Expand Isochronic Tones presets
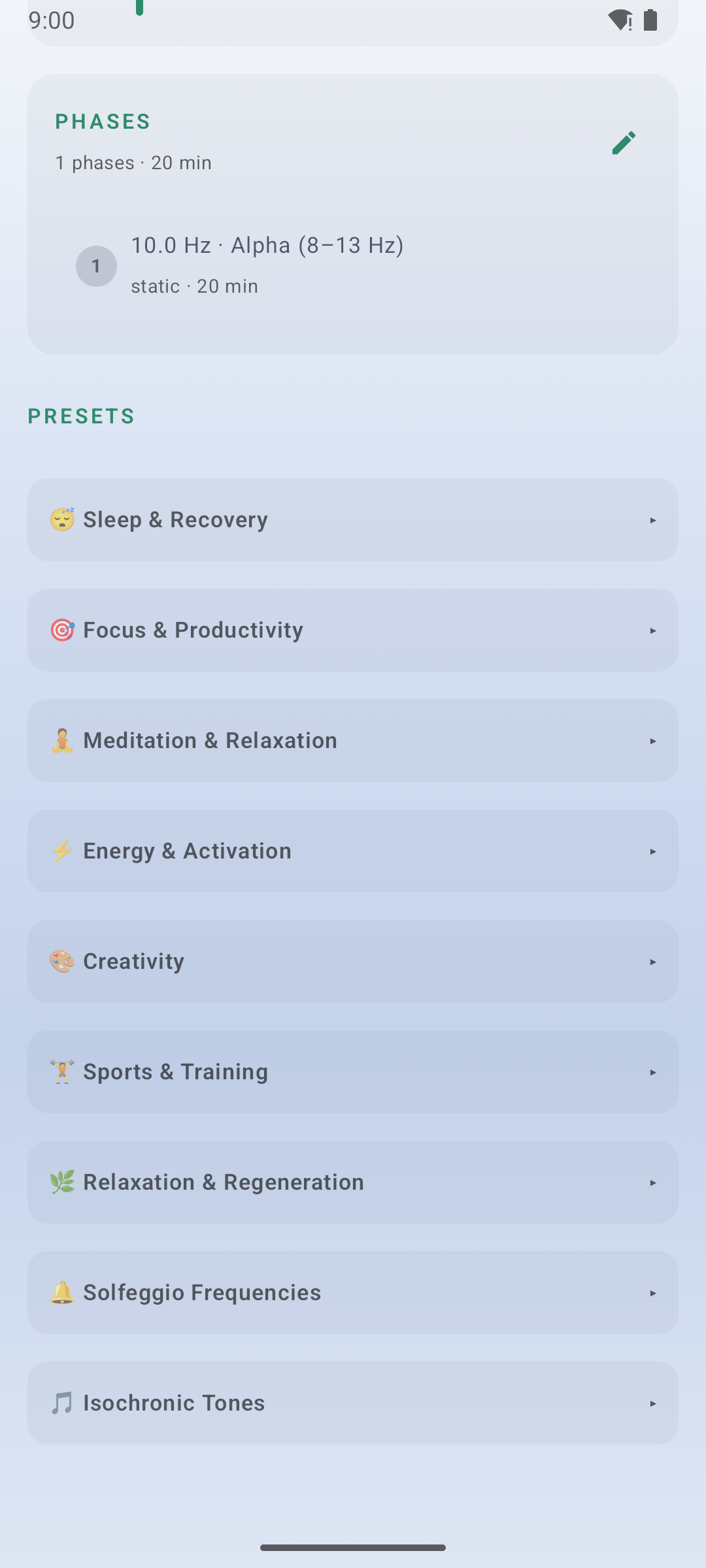 click(353, 1403)
